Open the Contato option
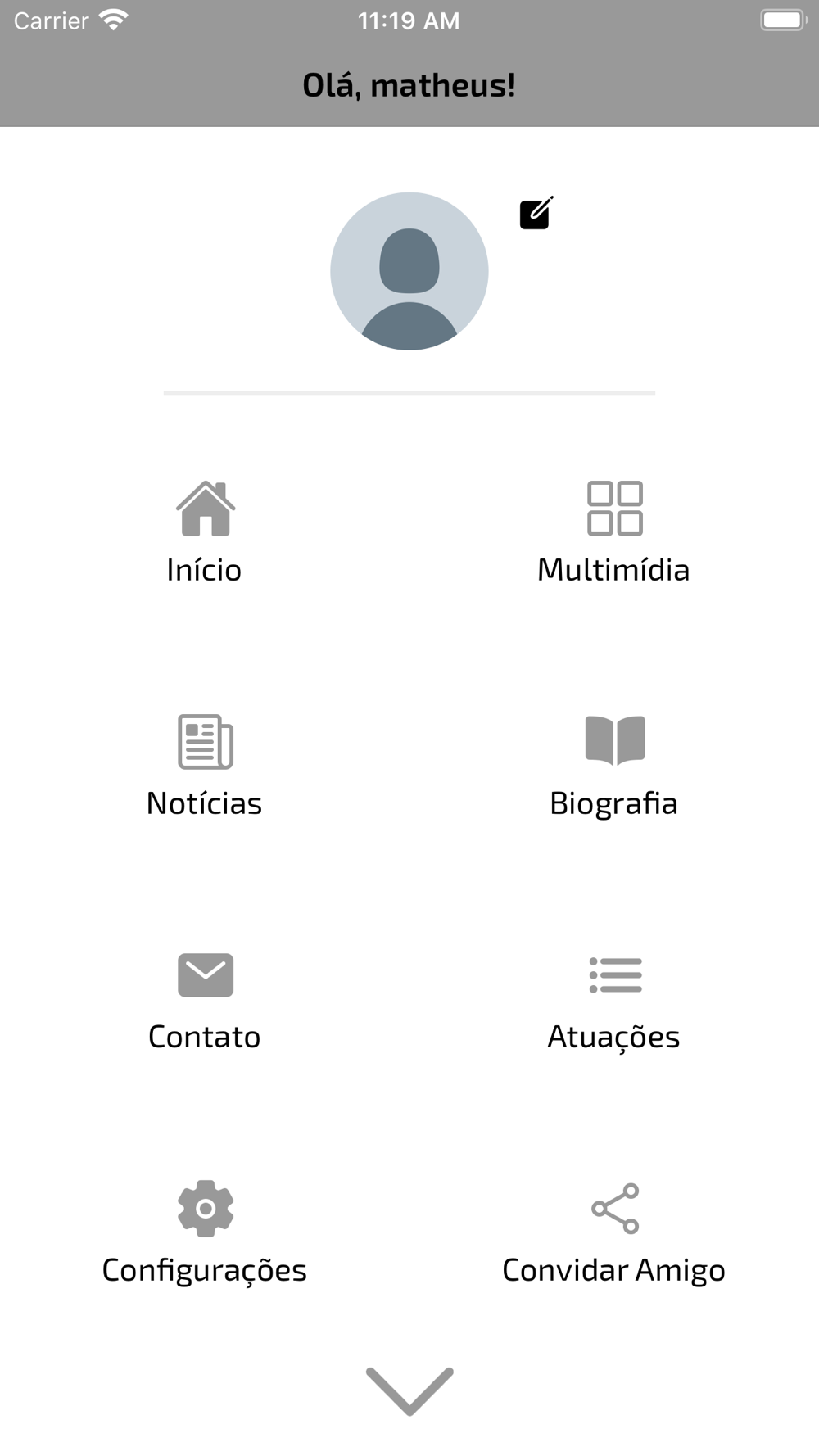This screenshot has width=819, height=1456. click(205, 1001)
